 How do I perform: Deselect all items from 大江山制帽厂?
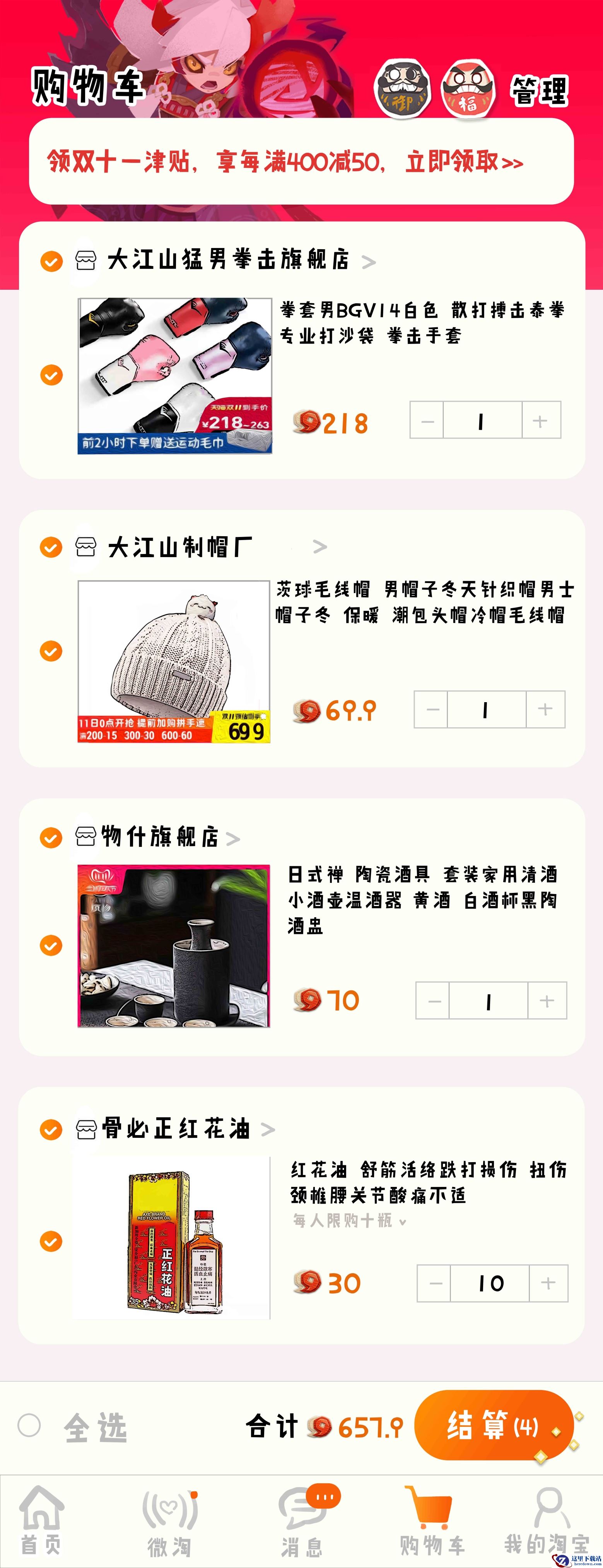point(51,547)
